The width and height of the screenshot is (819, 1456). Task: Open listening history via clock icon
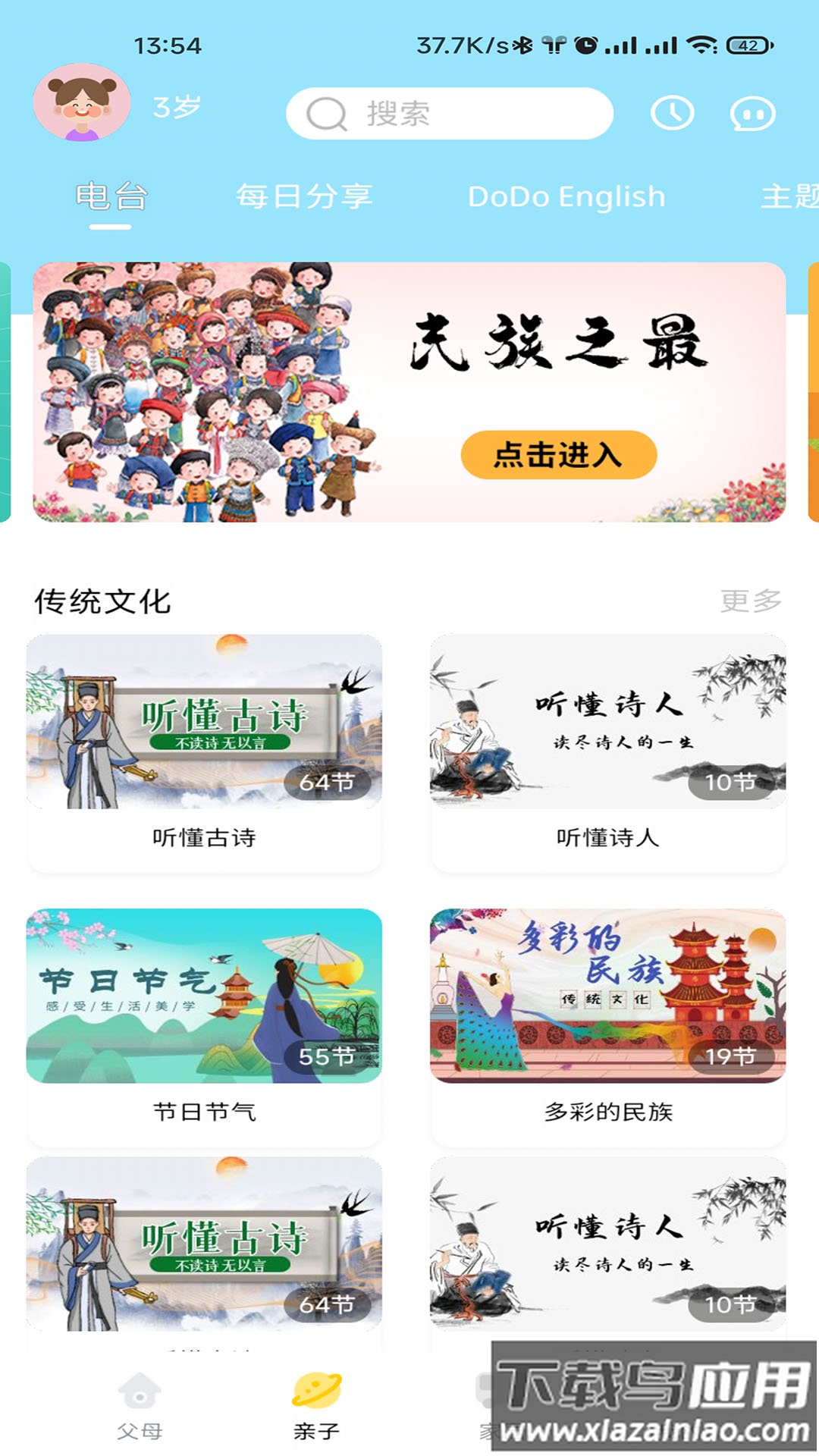673,113
